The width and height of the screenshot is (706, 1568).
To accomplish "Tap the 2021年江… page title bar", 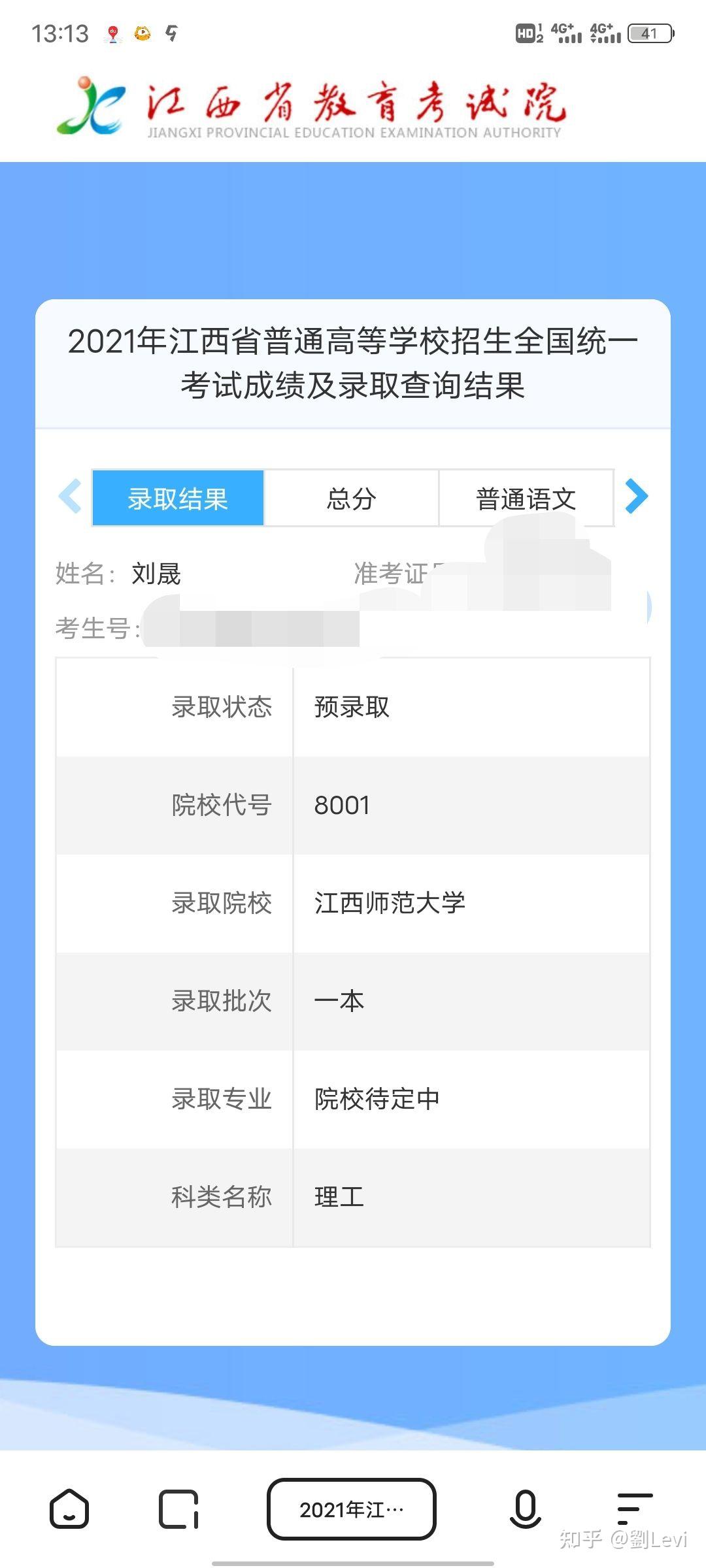I will click(352, 1509).
